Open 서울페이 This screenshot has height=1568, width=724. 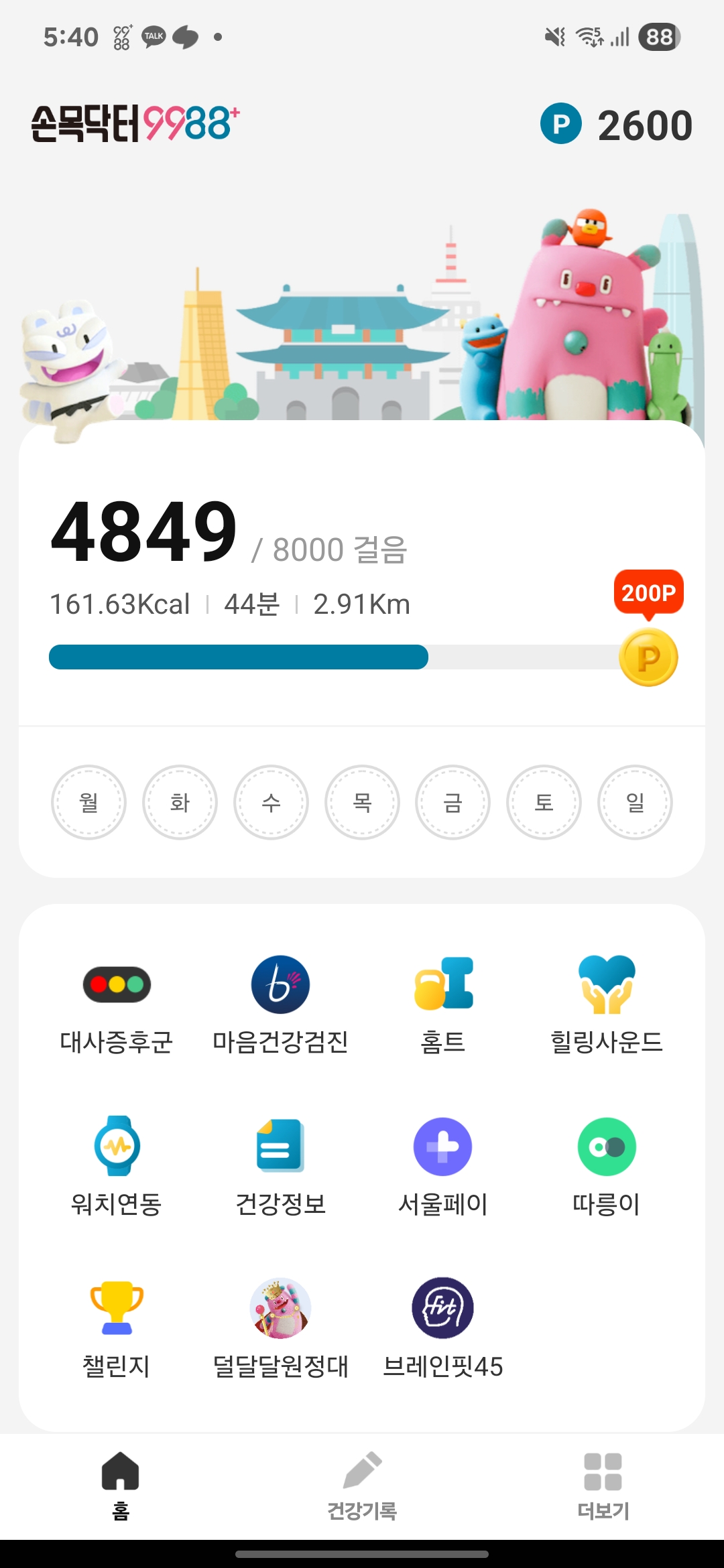pyautogui.click(x=443, y=1167)
